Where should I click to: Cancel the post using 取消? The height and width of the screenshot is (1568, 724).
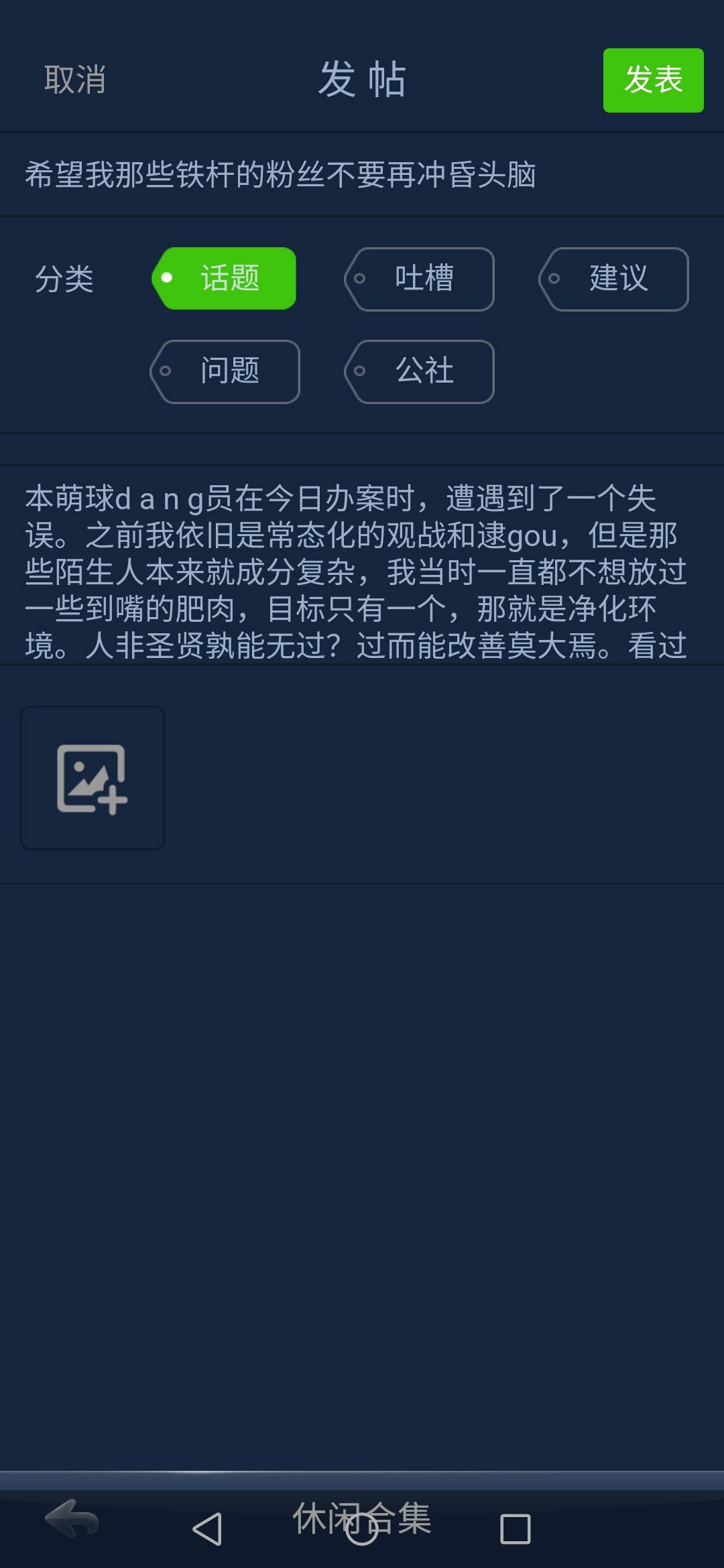[75, 79]
